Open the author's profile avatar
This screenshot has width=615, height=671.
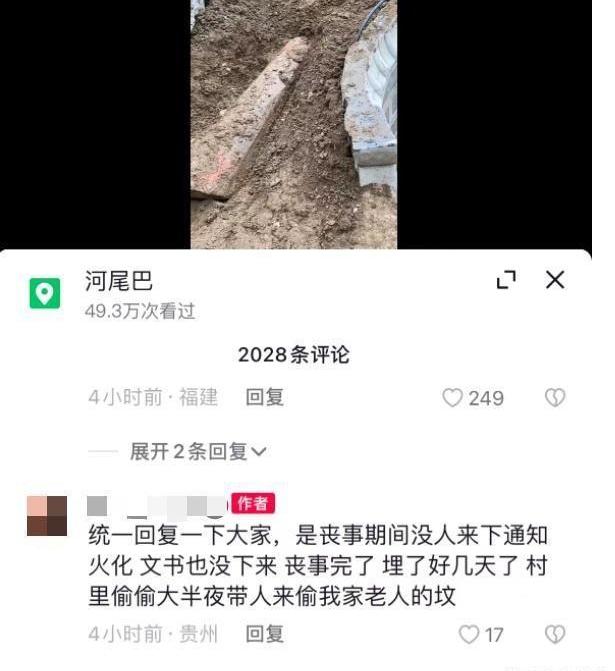pyautogui.click(x=47, y=515)
